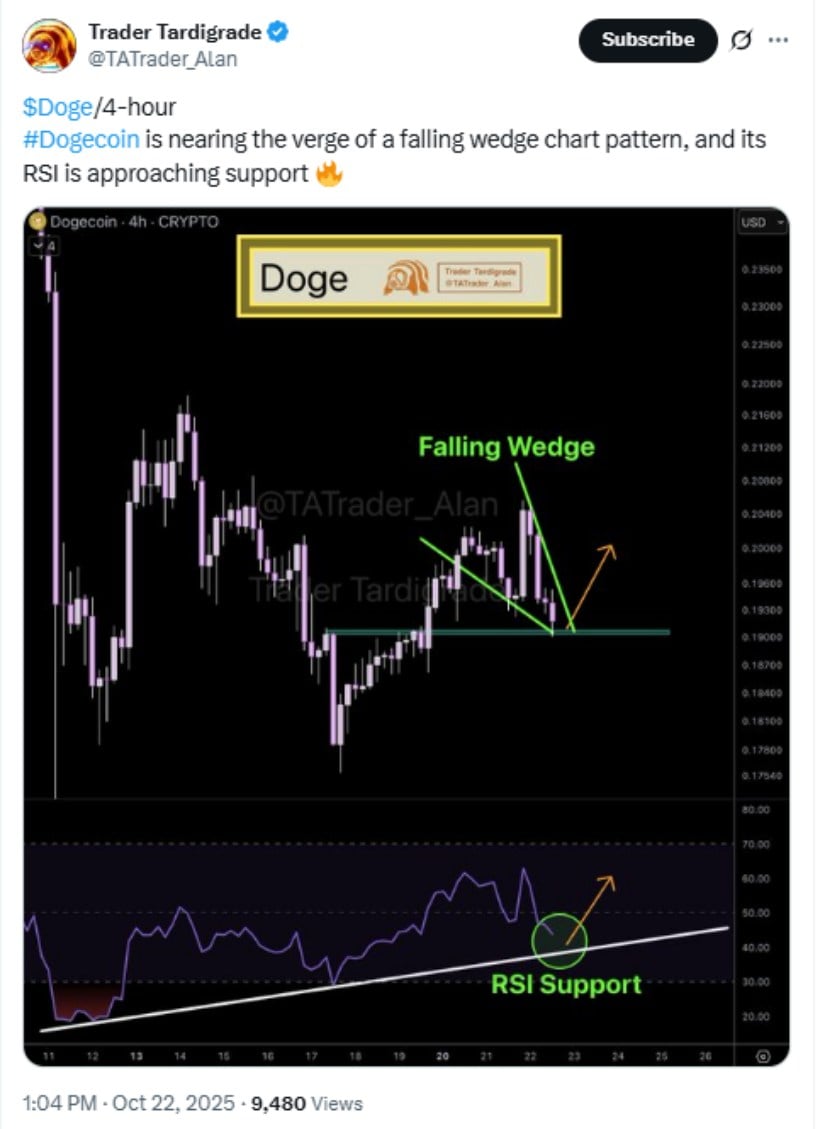Open the 1:04 PM Oct 22 timestamp link
The image size is (825, 1129).
(x=129, y=1104)
